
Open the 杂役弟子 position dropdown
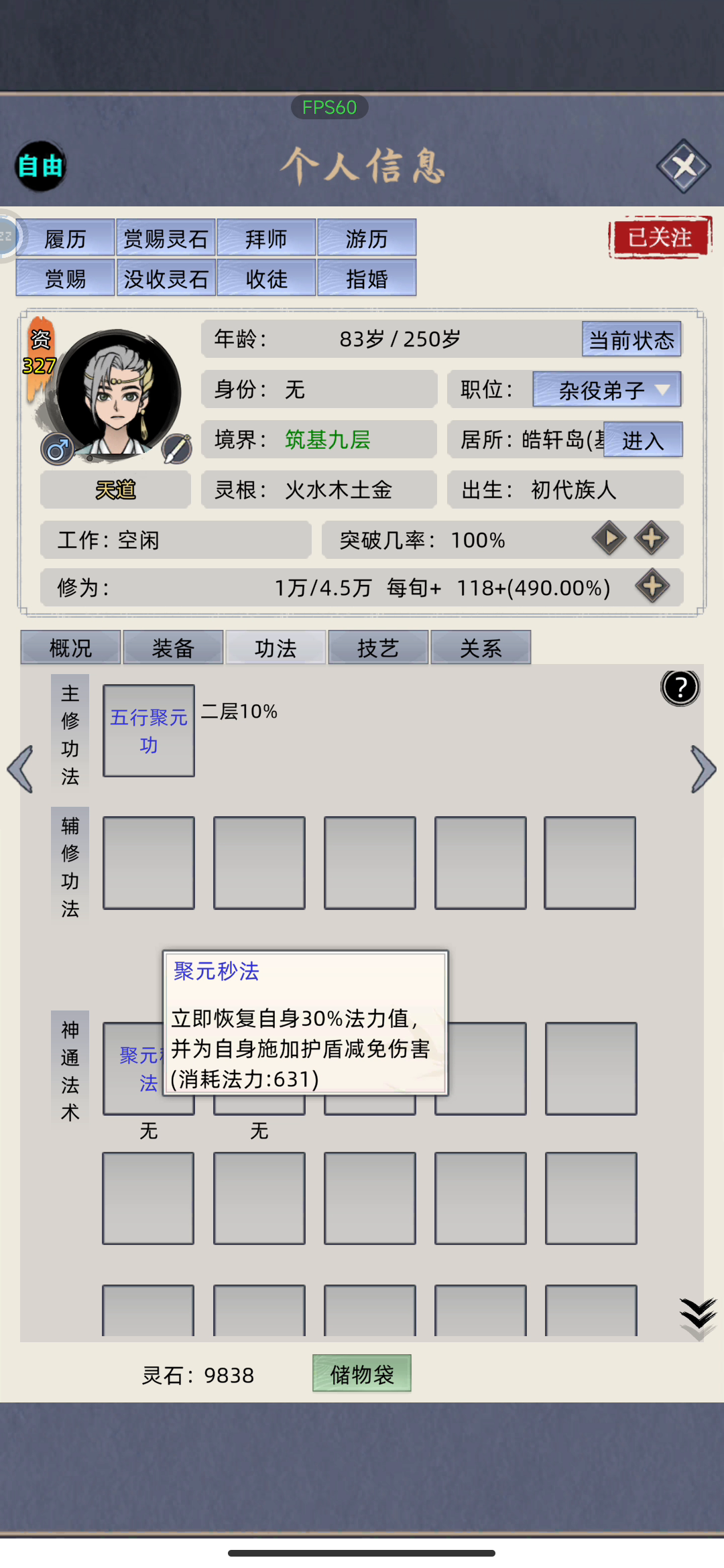click(607, 389)
